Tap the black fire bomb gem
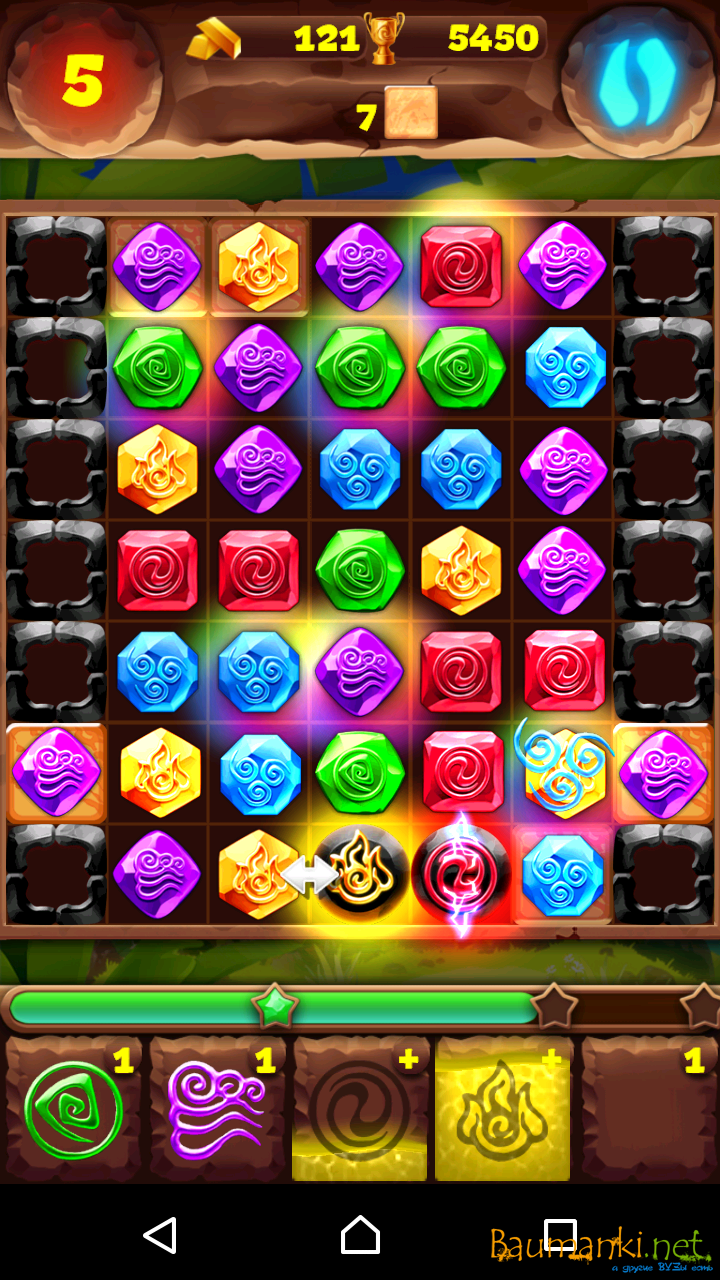 click(361, 872)
